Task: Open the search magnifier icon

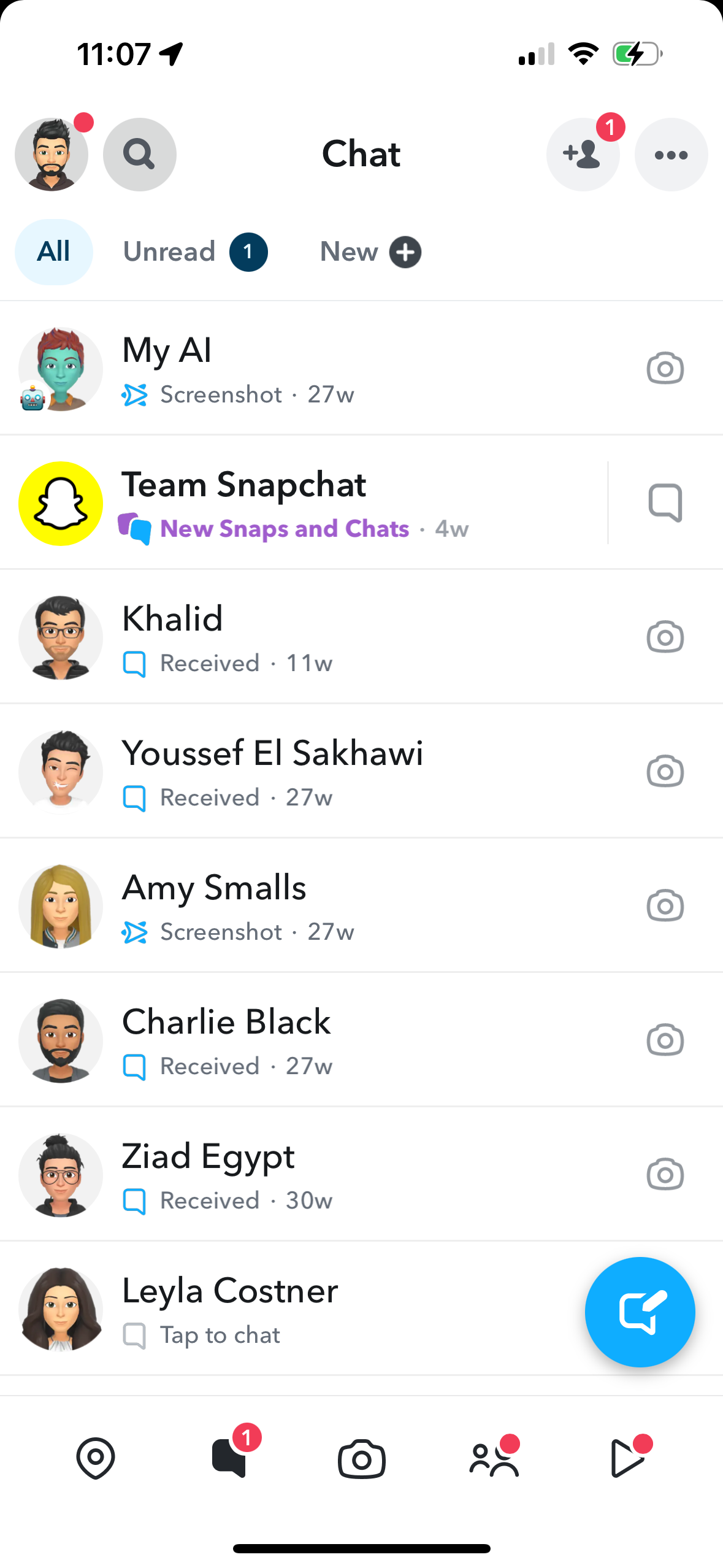Action: tap(139, 154)
